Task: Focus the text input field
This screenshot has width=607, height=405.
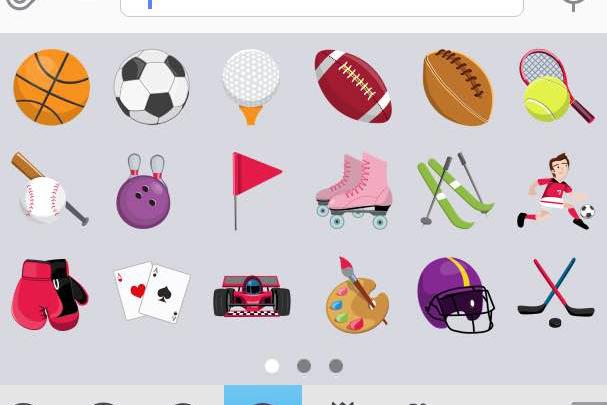Action: [x=322, y=6]
